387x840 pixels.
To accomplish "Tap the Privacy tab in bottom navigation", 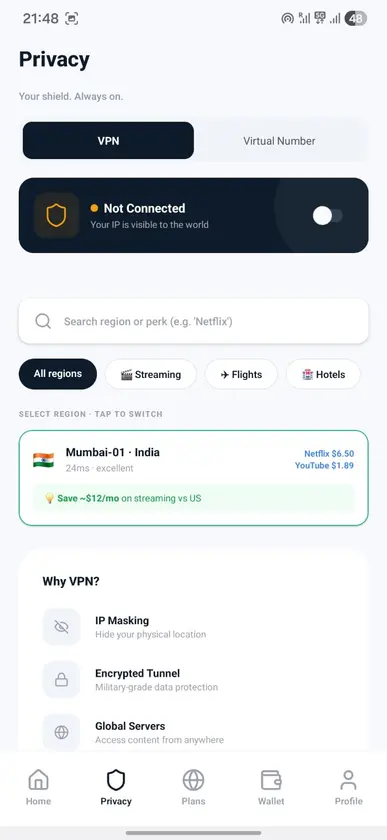I will tap(116, 787).
